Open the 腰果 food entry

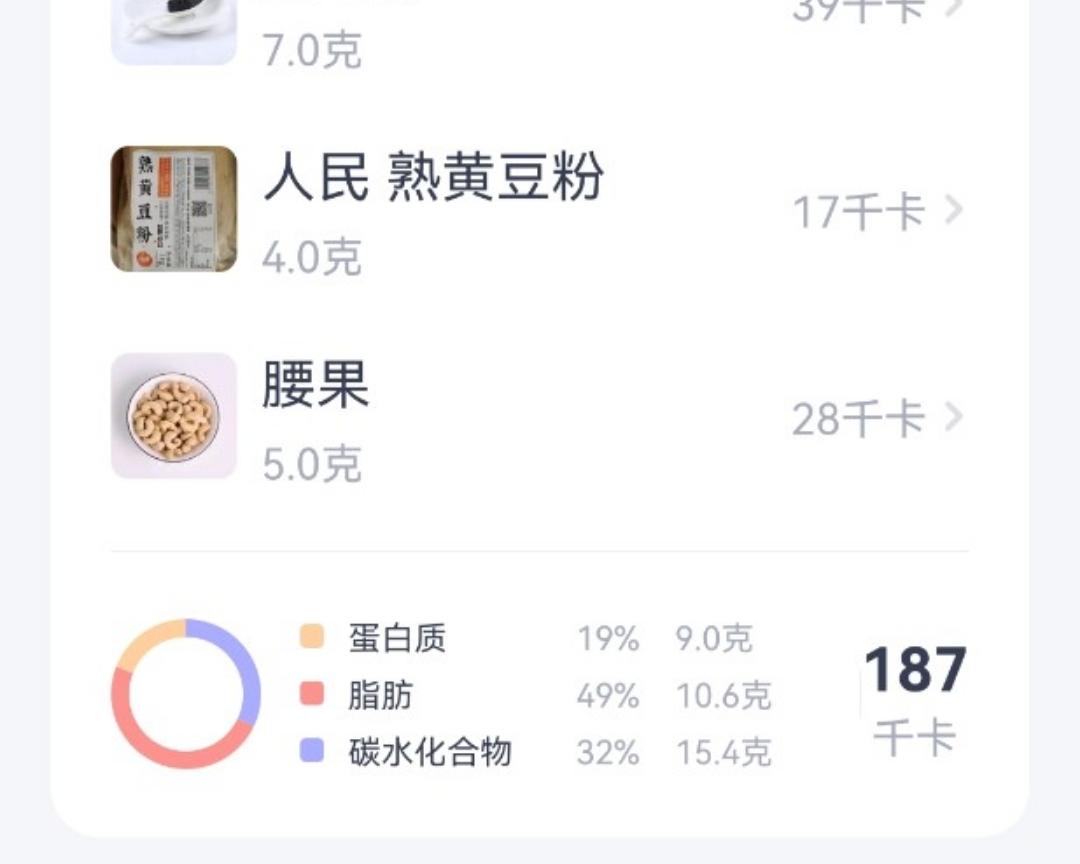click(x=538, y=418)
